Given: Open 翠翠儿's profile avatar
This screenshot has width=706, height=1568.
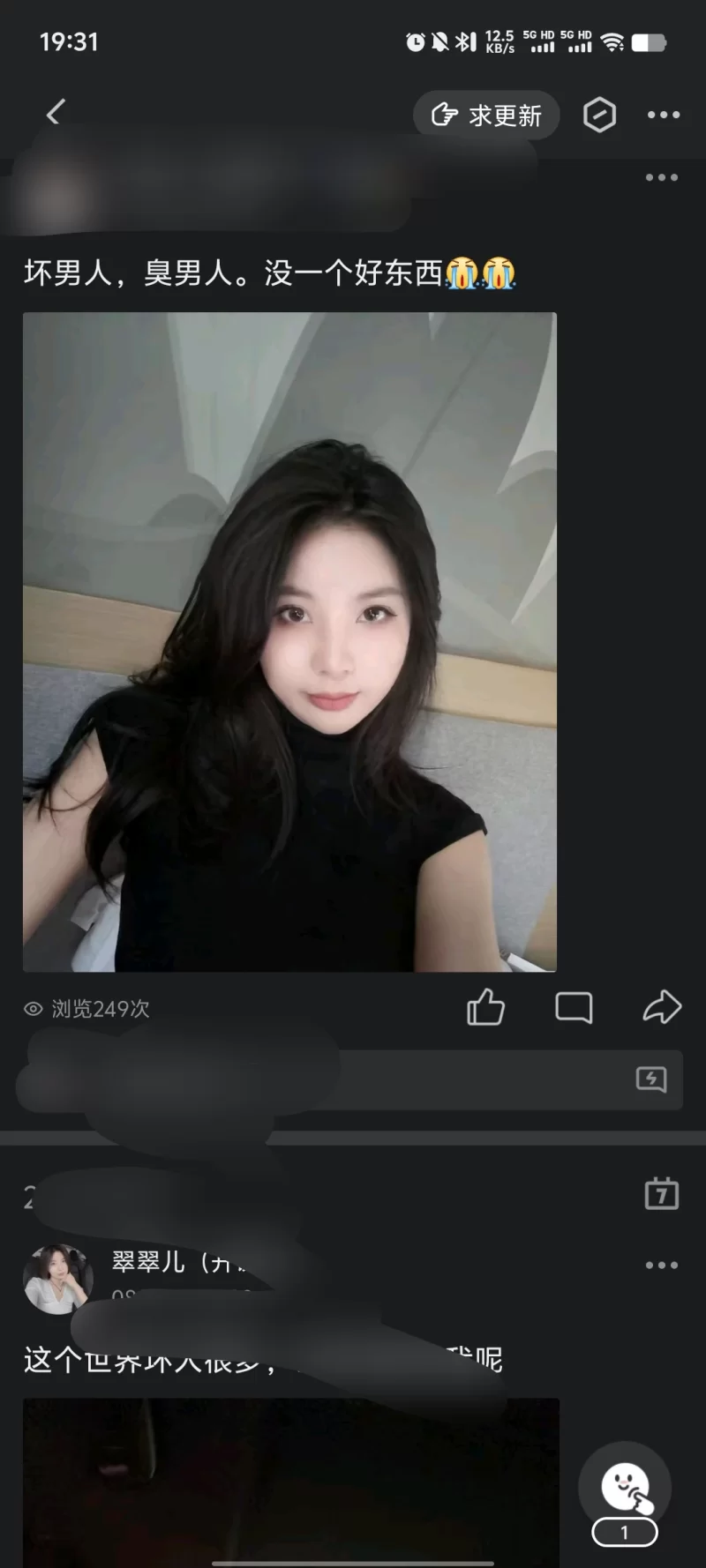Looking at the screenshot, I should tap(57, 1279).
